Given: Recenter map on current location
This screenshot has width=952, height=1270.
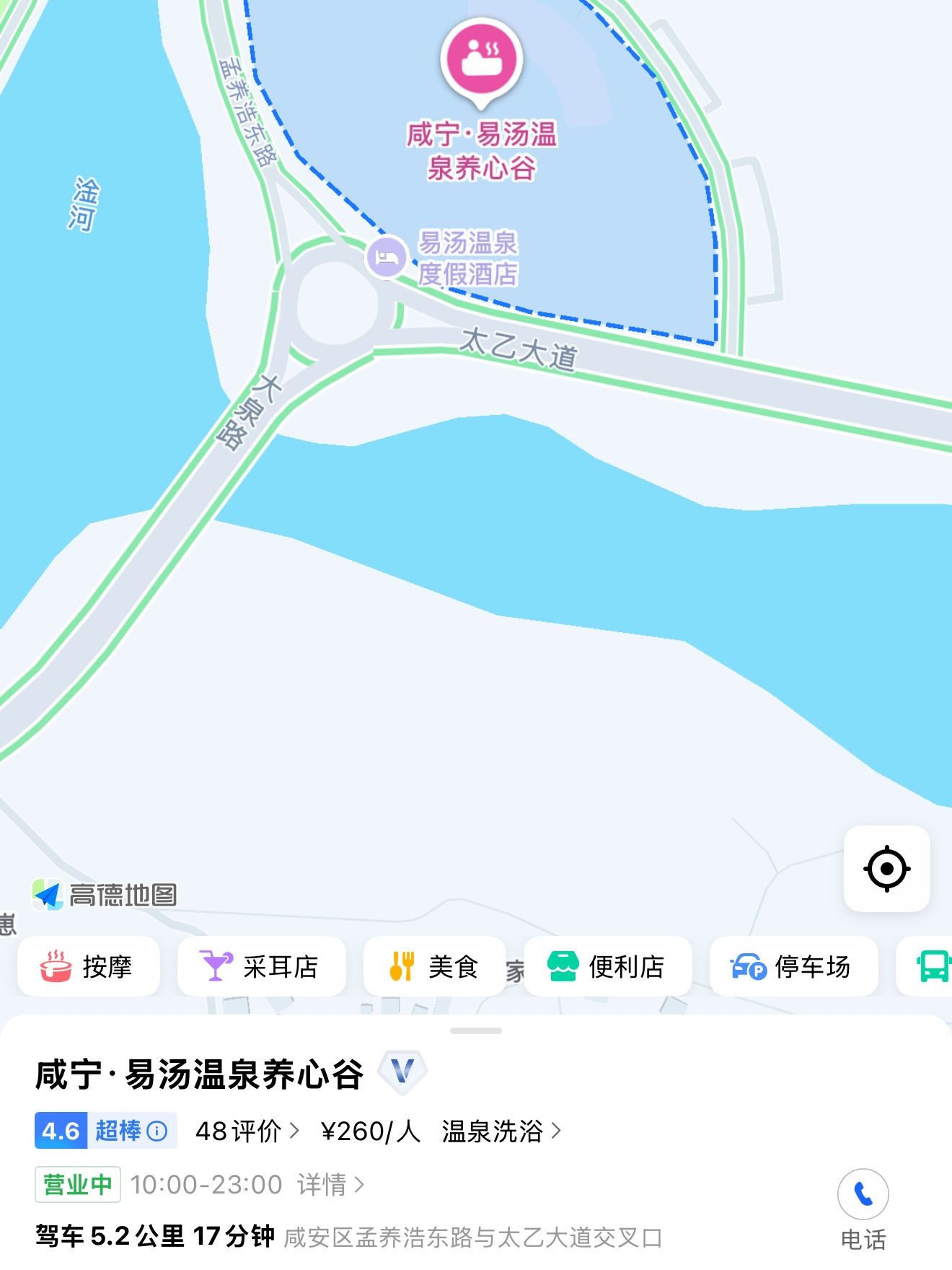Looking at the screenshot, I should pos(886,868).
